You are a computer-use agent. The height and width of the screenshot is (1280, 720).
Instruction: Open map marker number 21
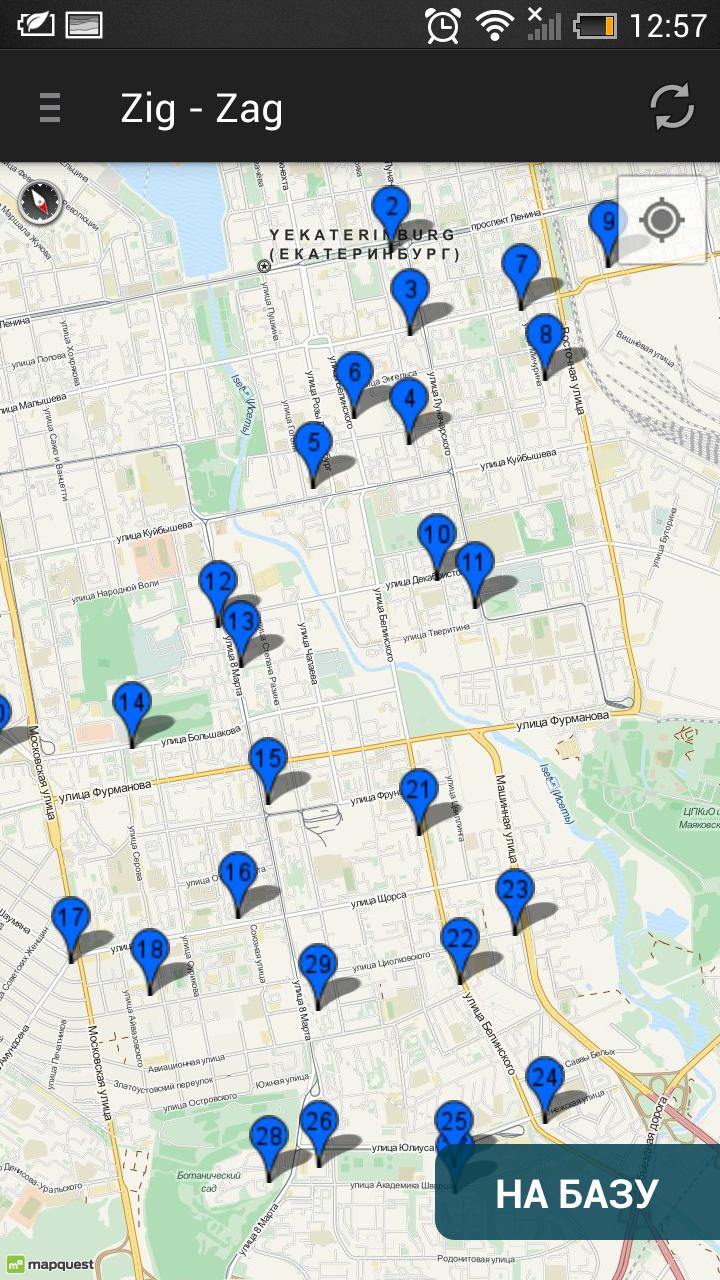point(420,791)
